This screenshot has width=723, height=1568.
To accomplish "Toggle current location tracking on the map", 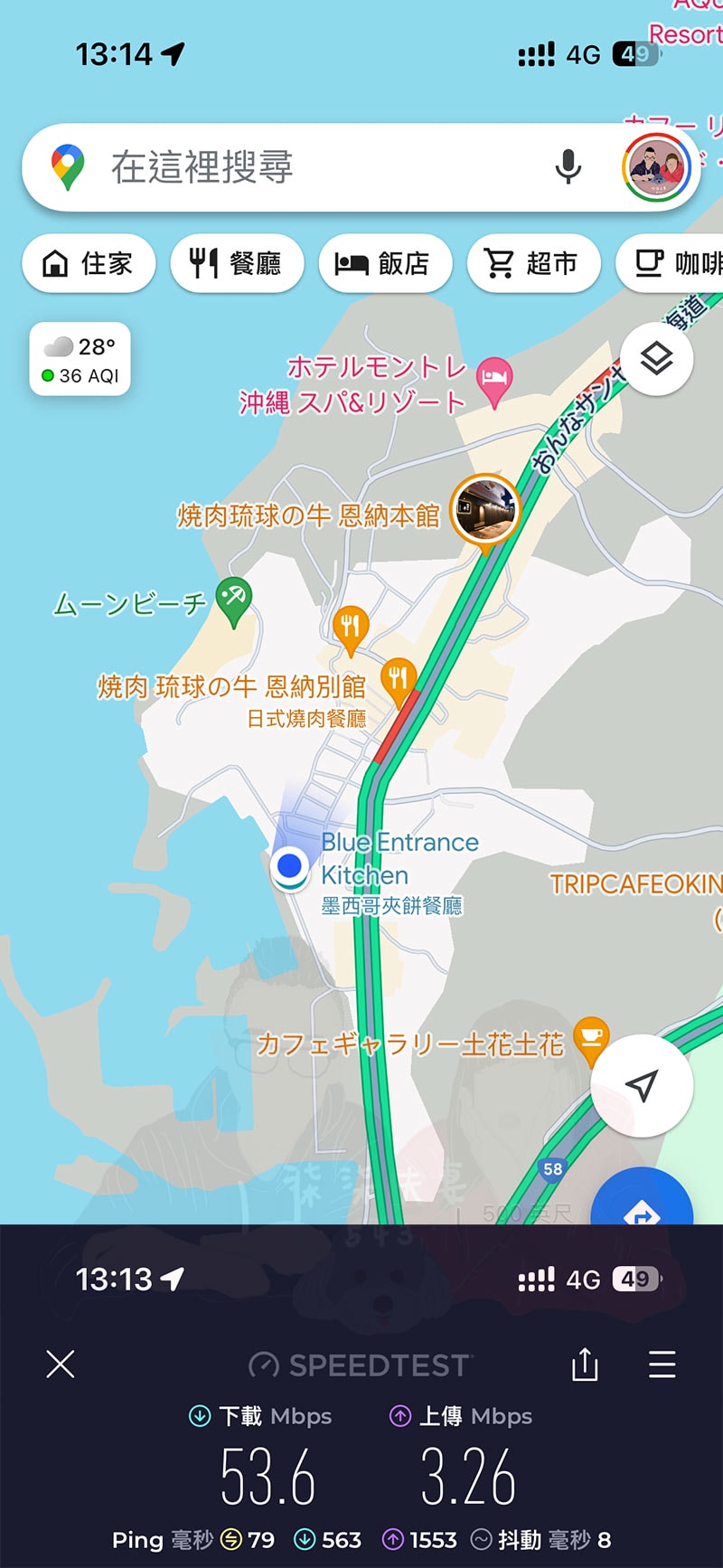I will pos(642,1084).
